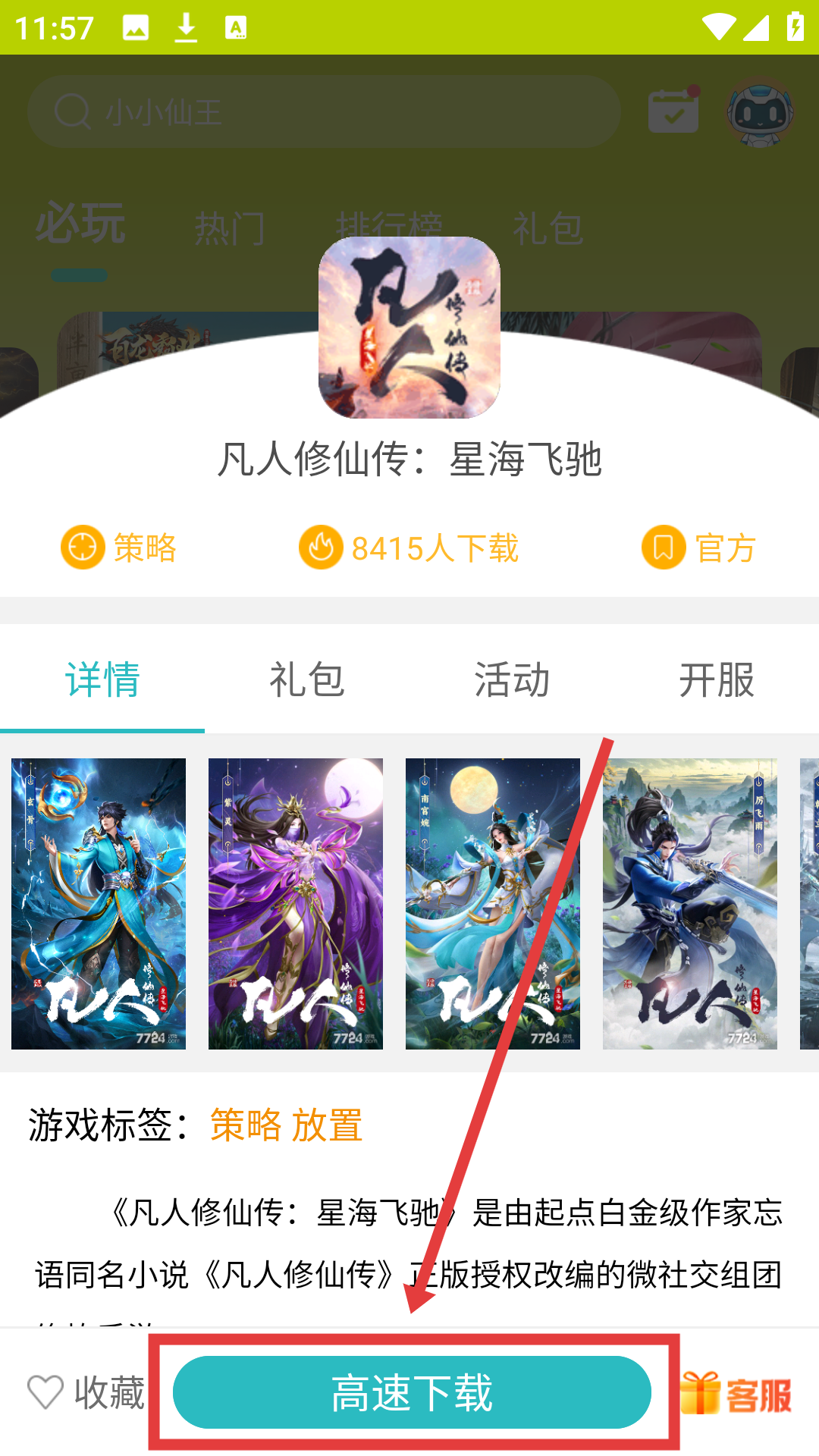Open the 策略 tag beside 游戏标签
819x1456 pixels.
(246, 1125)
